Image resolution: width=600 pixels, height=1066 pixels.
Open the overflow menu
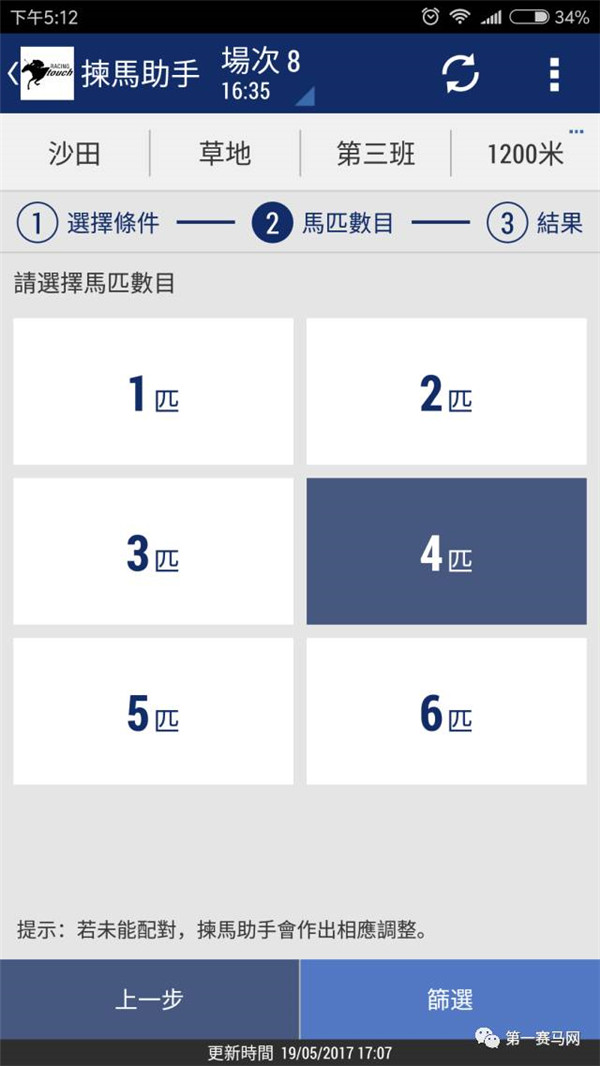(554, 73)
